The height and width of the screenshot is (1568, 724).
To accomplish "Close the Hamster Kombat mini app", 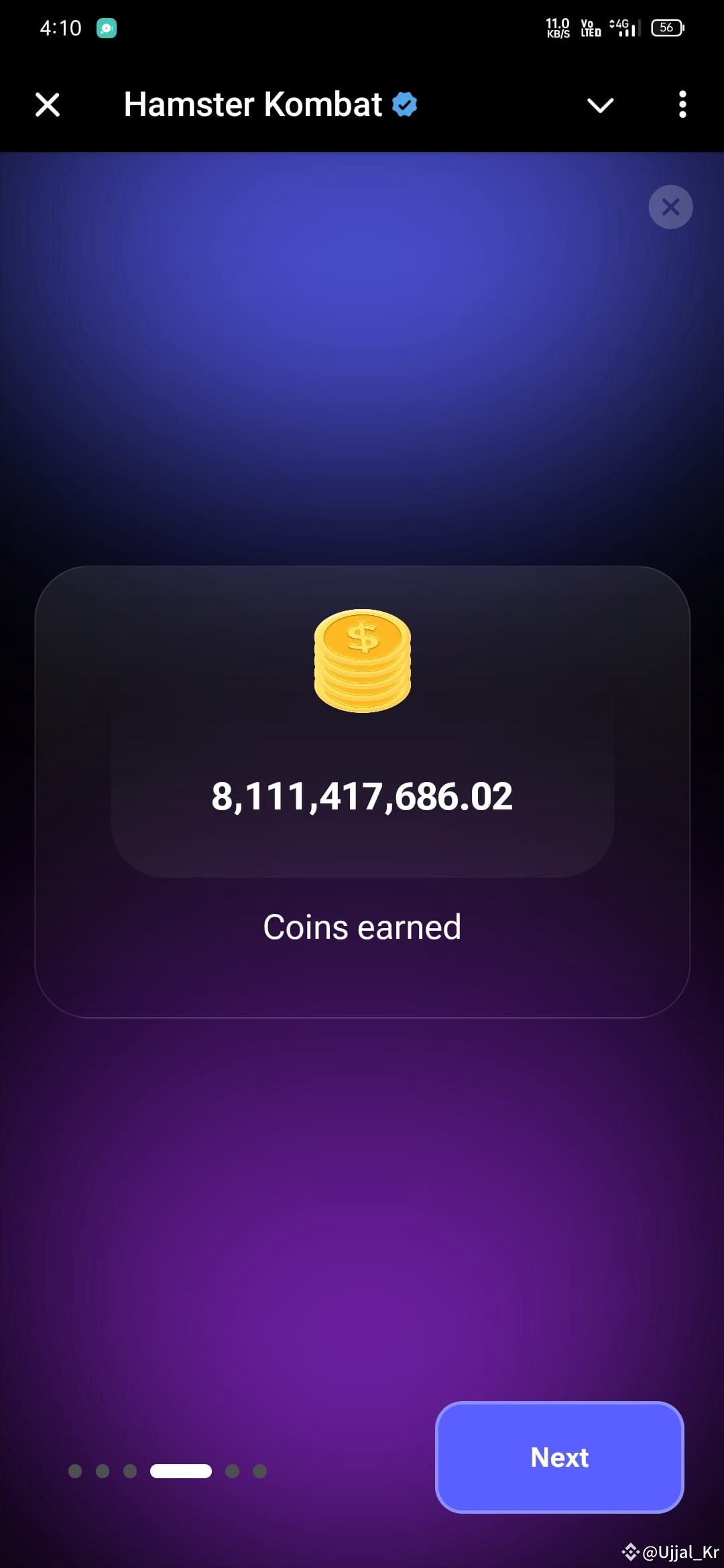I will pos(46,105).
